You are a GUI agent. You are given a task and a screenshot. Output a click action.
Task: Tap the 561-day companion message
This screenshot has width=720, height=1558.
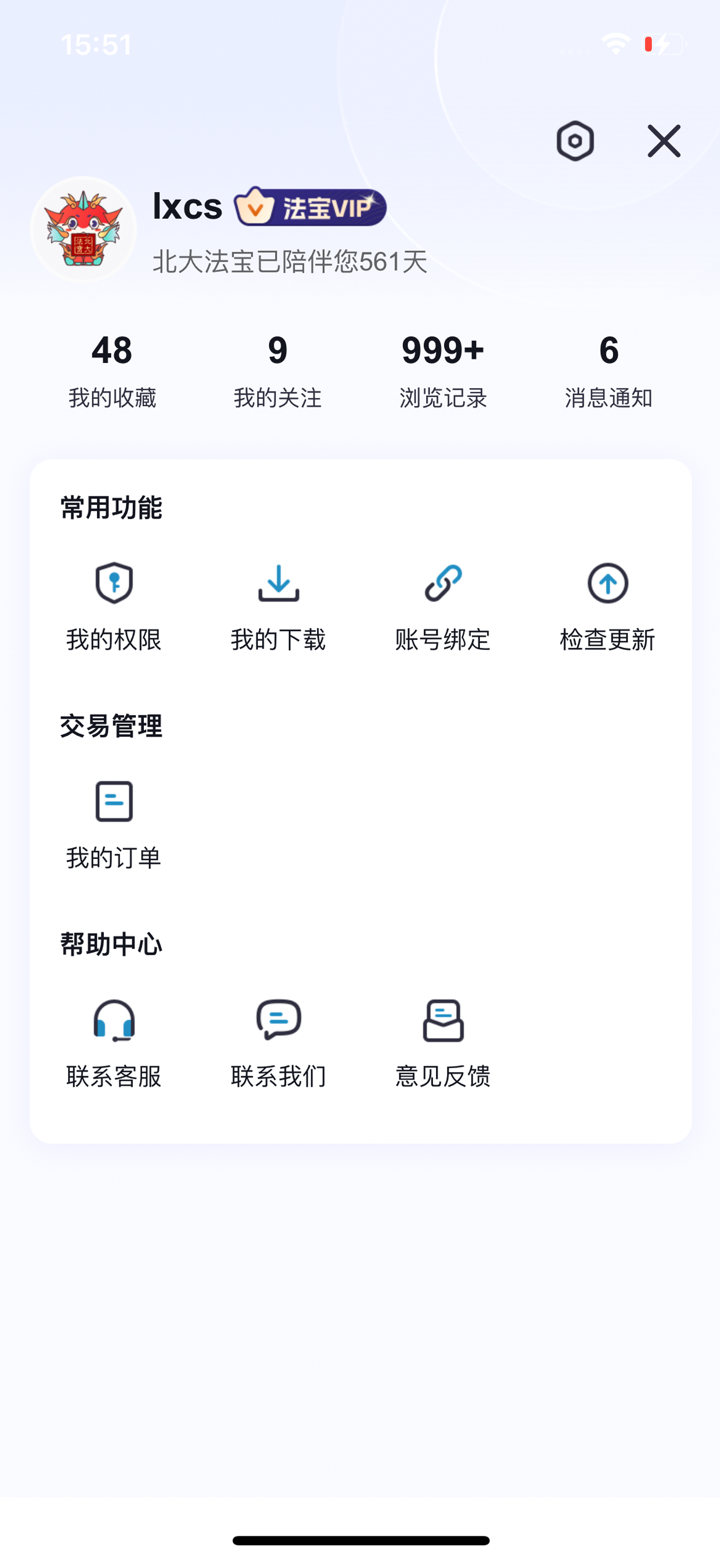click(x=289, y=262)
